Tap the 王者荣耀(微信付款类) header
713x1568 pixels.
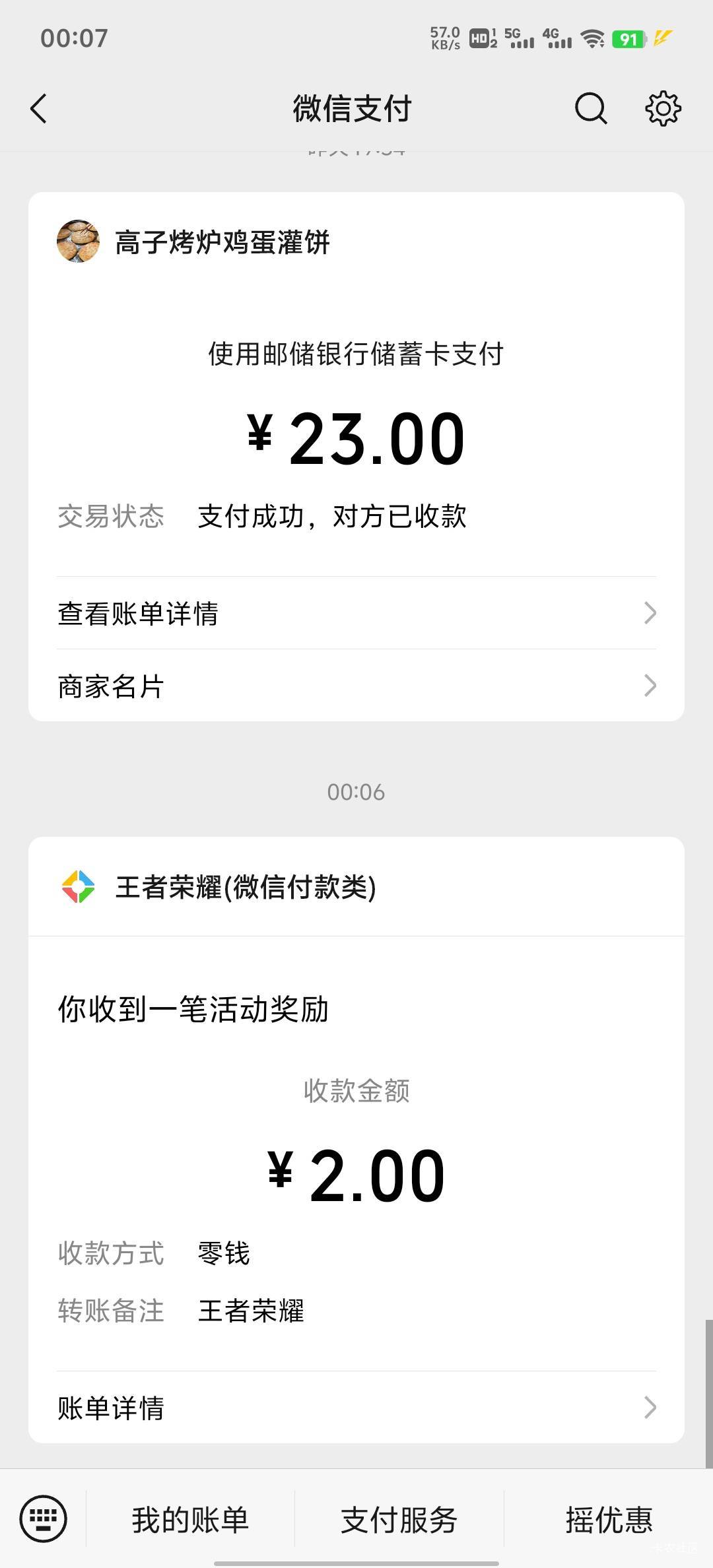tap(246, 887)
